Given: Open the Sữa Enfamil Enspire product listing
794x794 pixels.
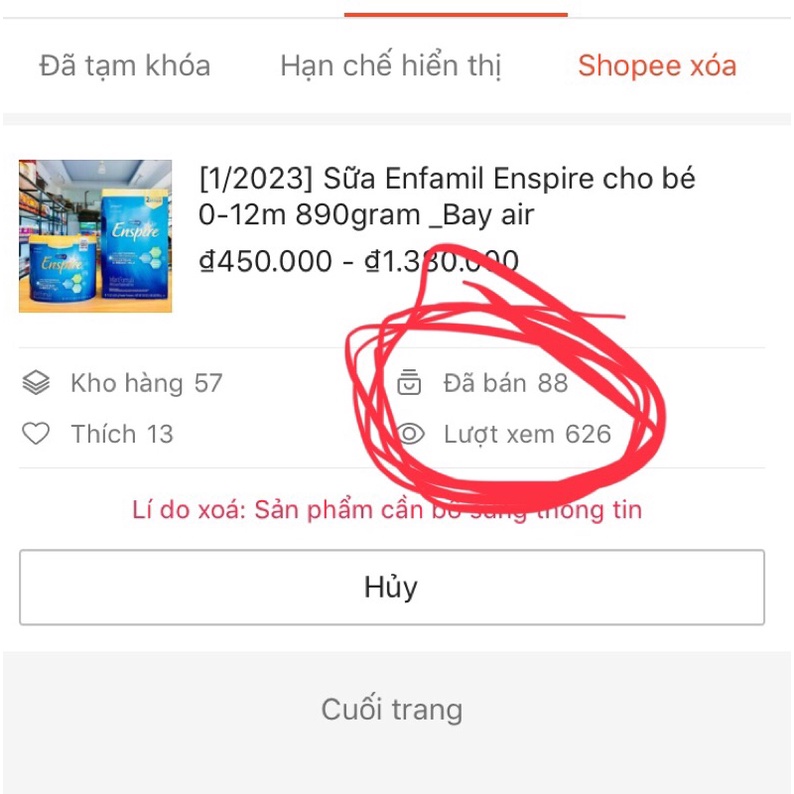Looking at the screenshot, I should (447, 197).
